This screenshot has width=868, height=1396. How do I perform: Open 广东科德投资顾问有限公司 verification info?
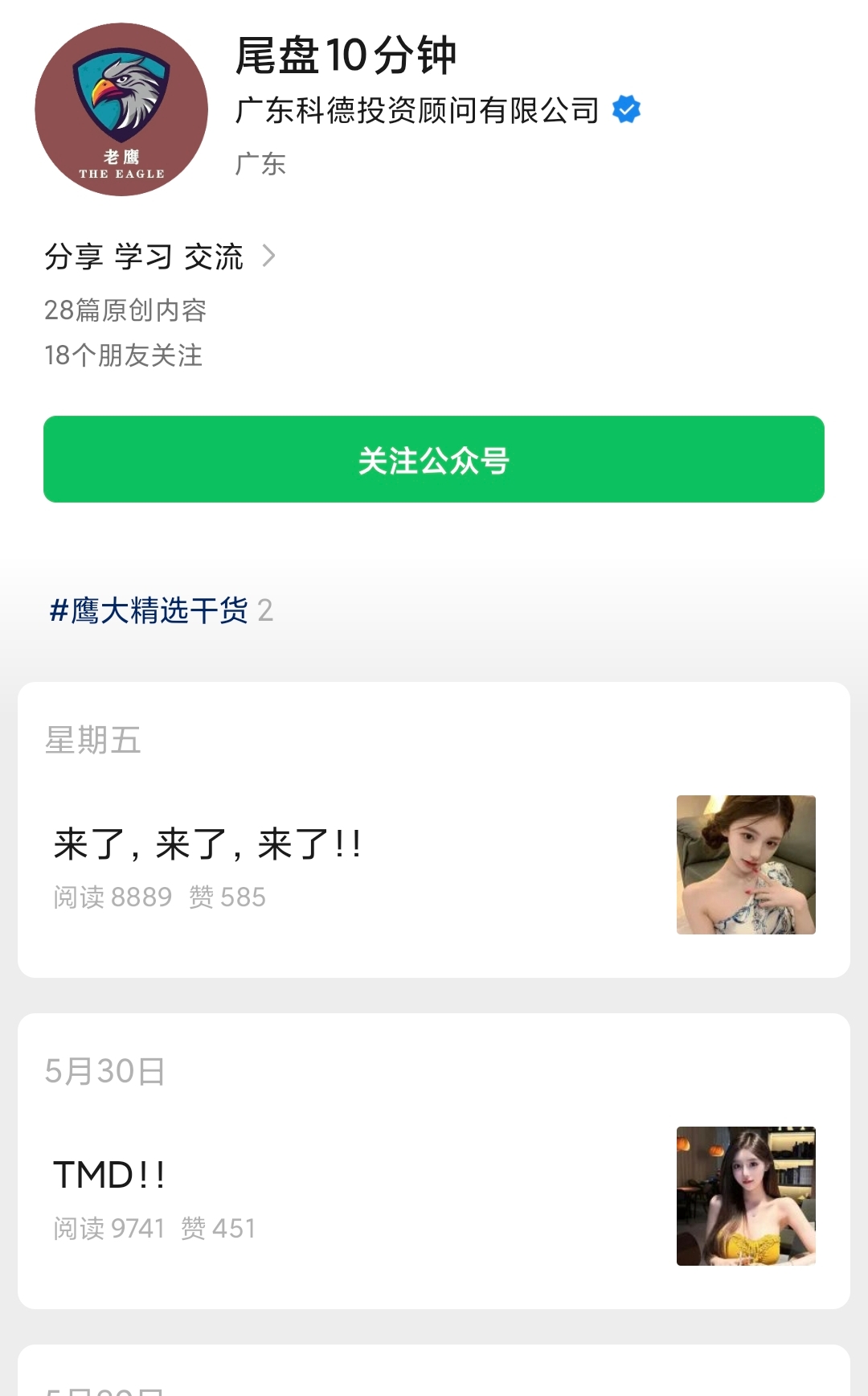click(418, 110)
